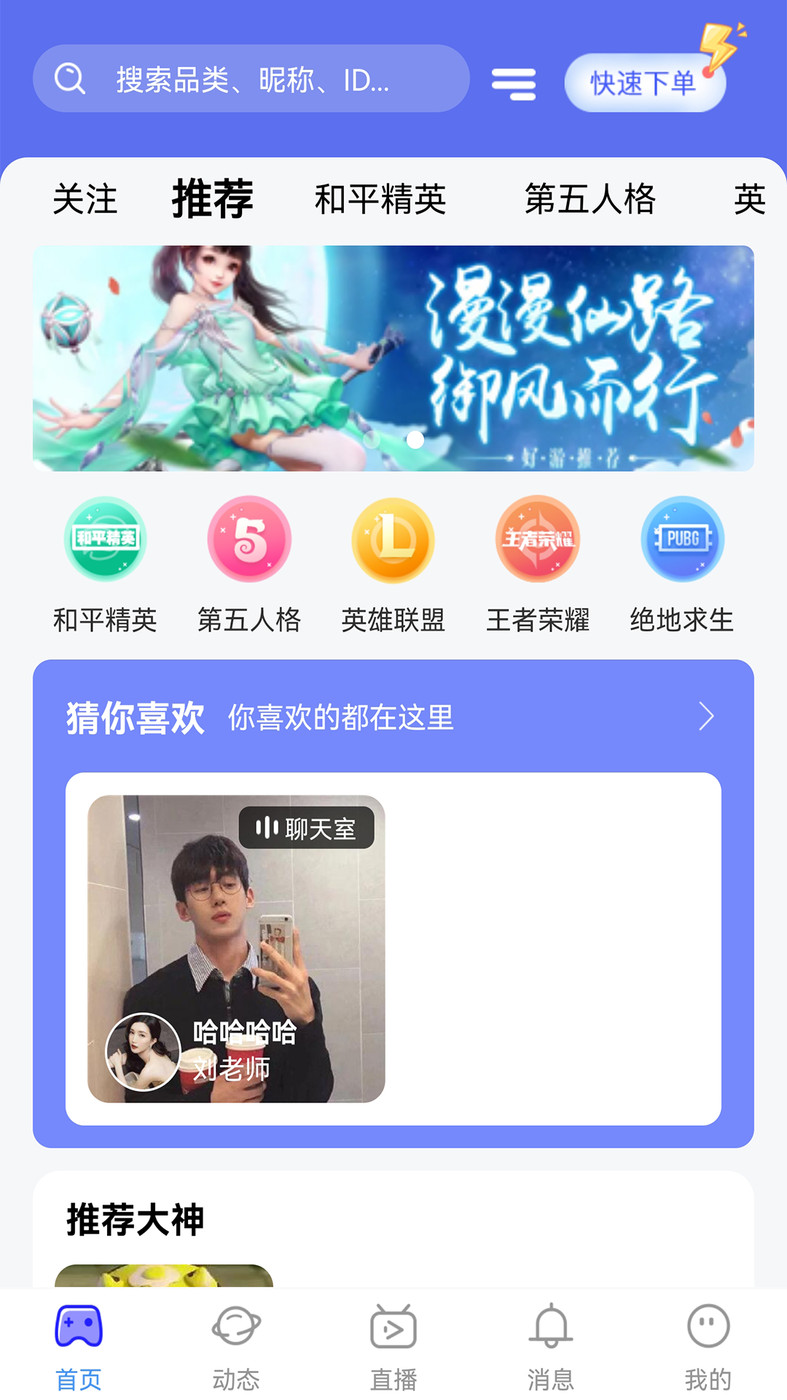Screen dimensions: 787x1400
Task: Open the 英雄联盟 game category icon
Action: (392, 538)
